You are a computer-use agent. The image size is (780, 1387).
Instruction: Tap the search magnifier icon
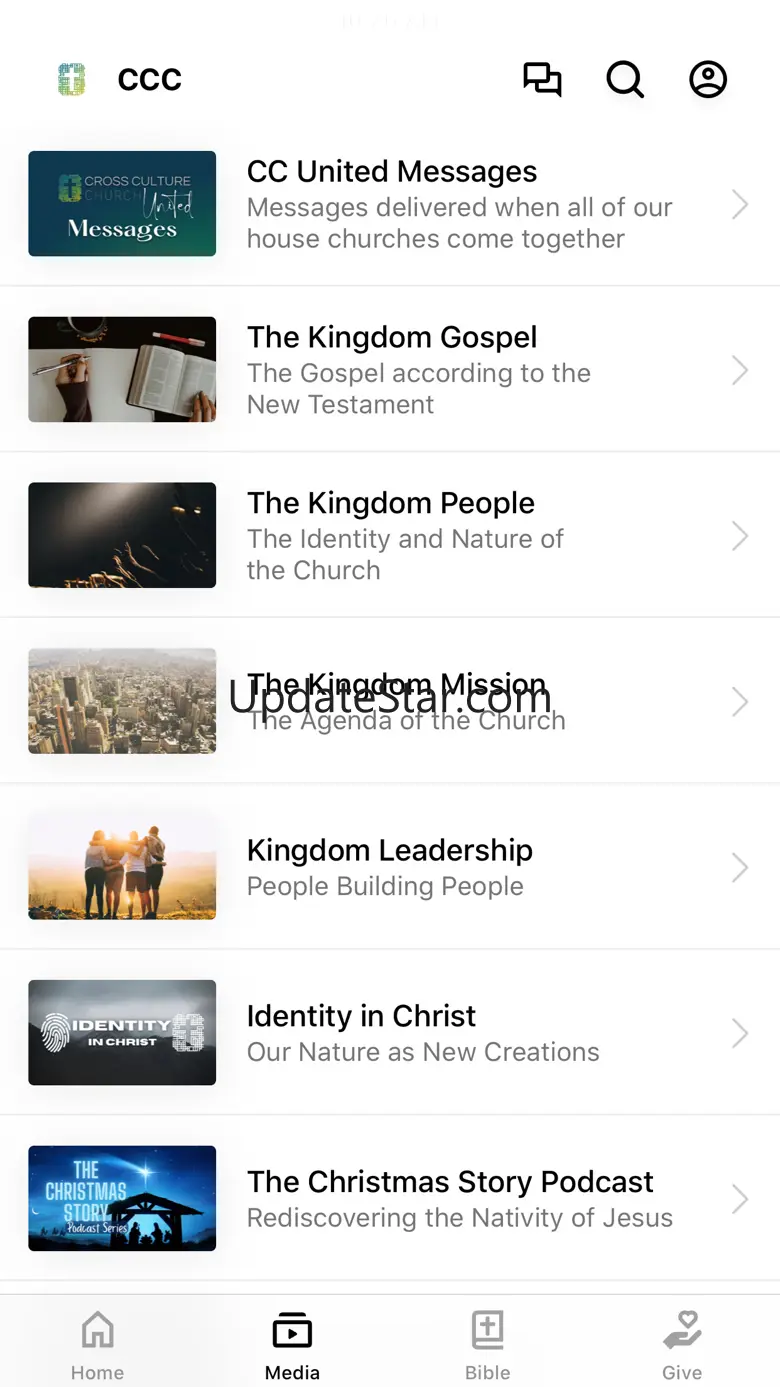point(625,79)
